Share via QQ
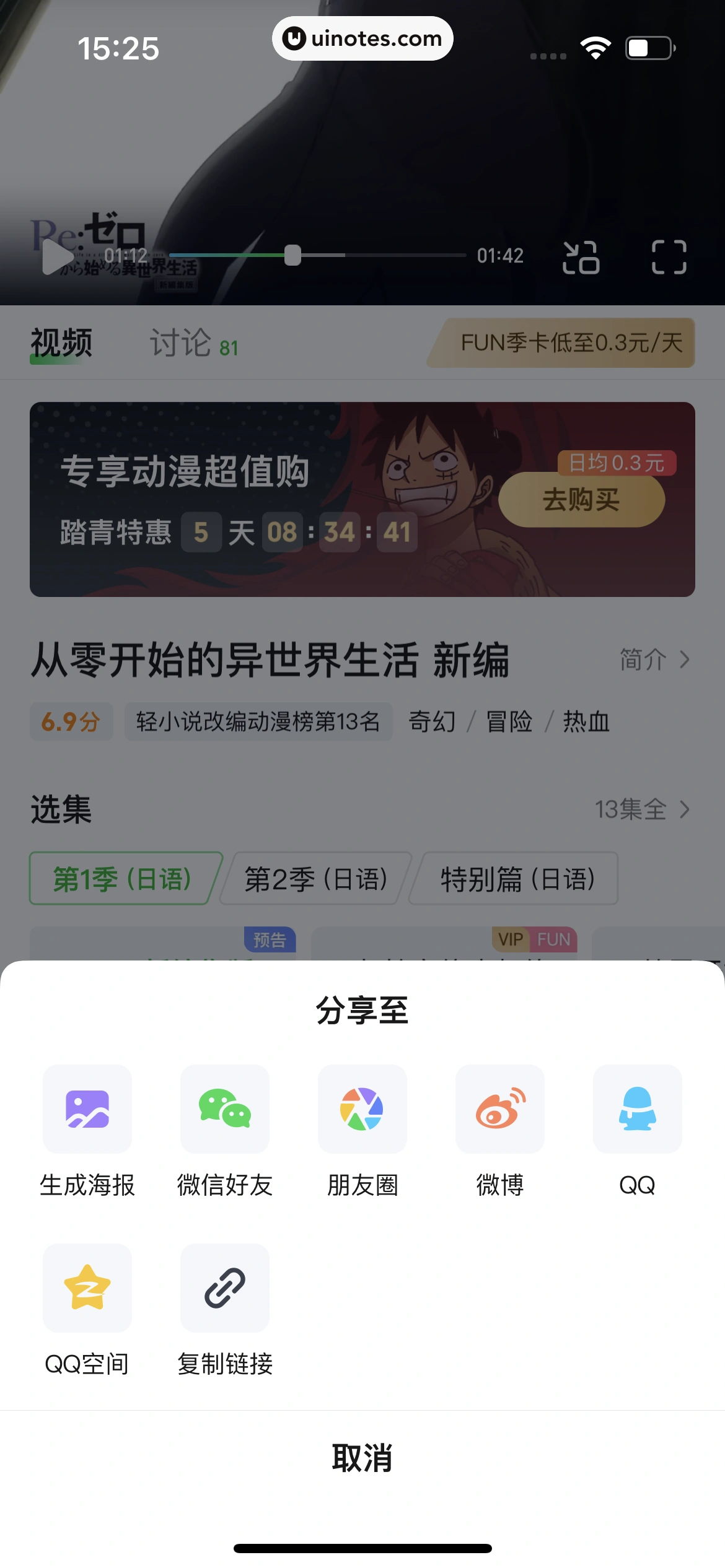This screenshot has width=725, height=1568. (637, 1109)
